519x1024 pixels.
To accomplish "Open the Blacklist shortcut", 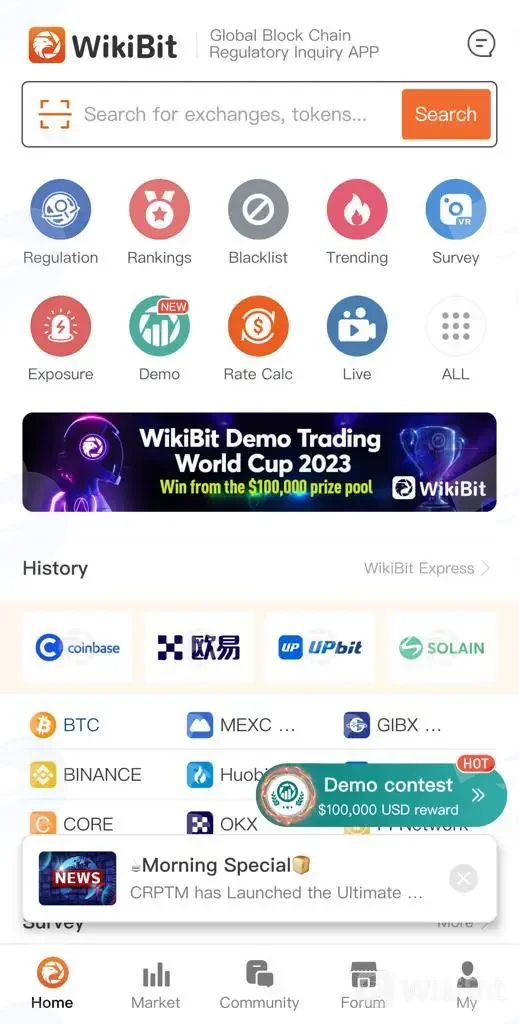I will 258,223.
